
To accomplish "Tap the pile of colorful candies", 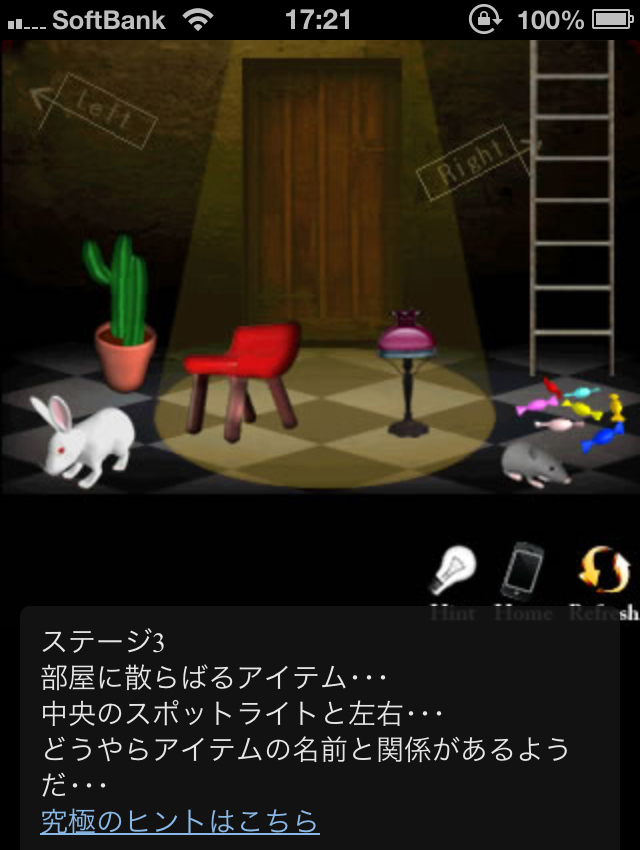I will [x=575, y=410].
